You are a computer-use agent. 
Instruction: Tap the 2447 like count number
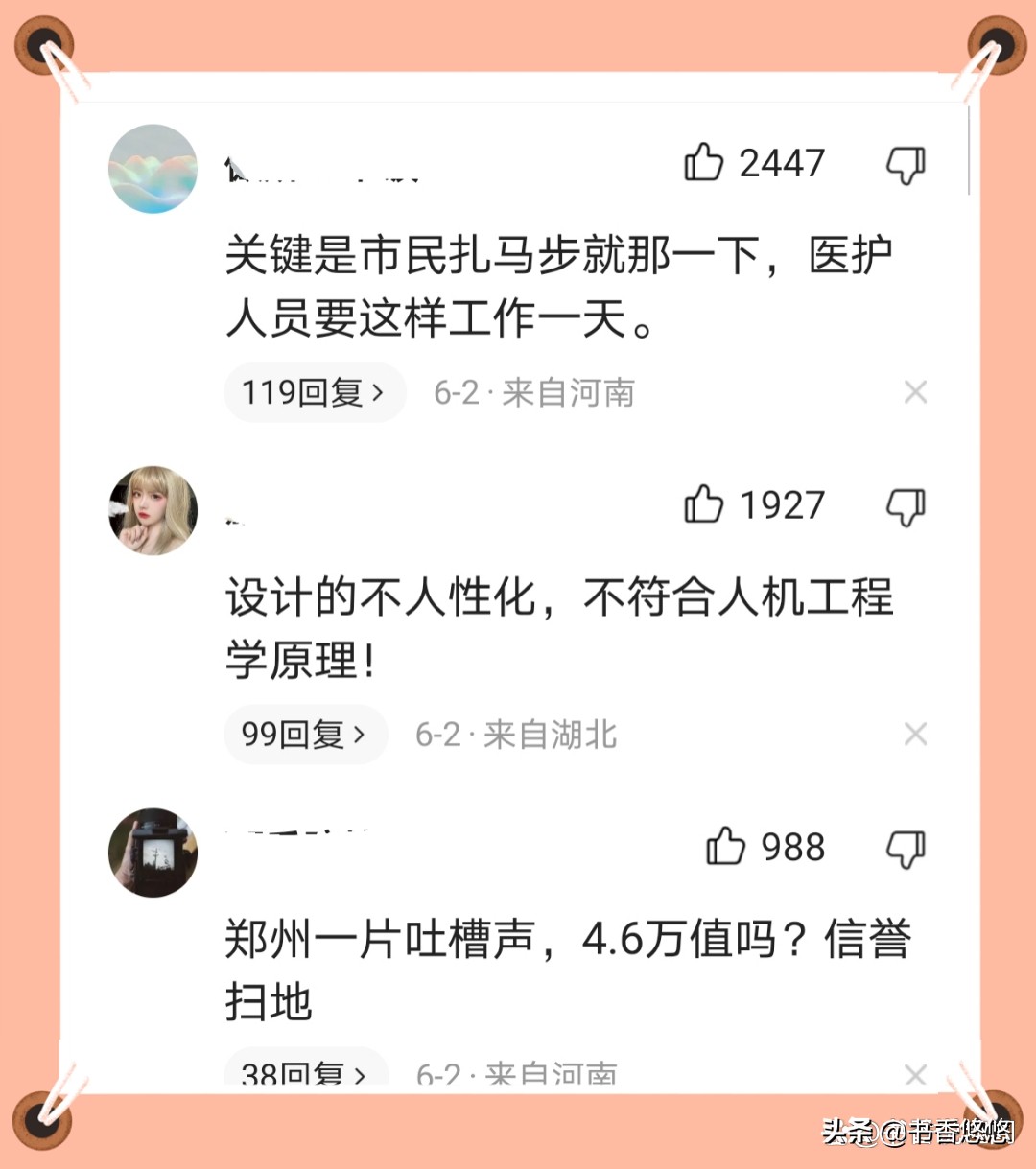779,163
